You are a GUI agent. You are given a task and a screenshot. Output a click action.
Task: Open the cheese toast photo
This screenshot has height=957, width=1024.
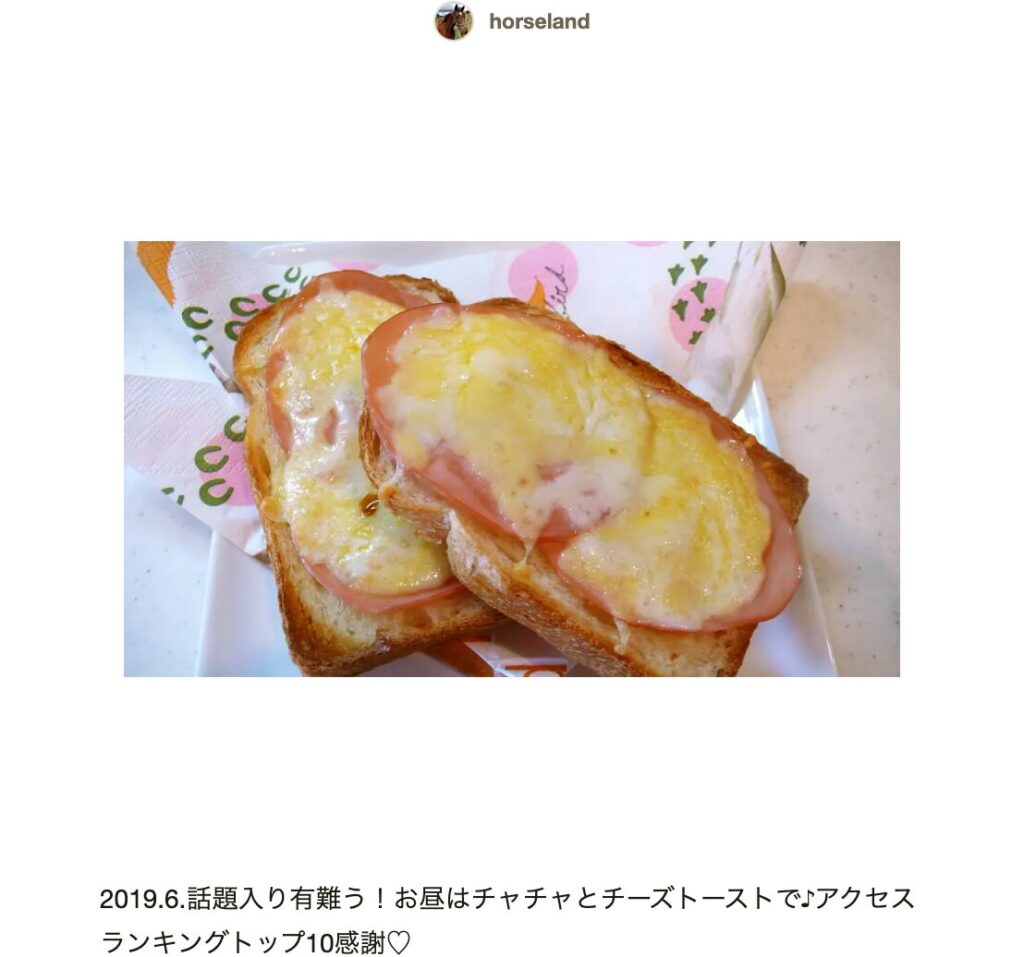[x=511, y=459]
